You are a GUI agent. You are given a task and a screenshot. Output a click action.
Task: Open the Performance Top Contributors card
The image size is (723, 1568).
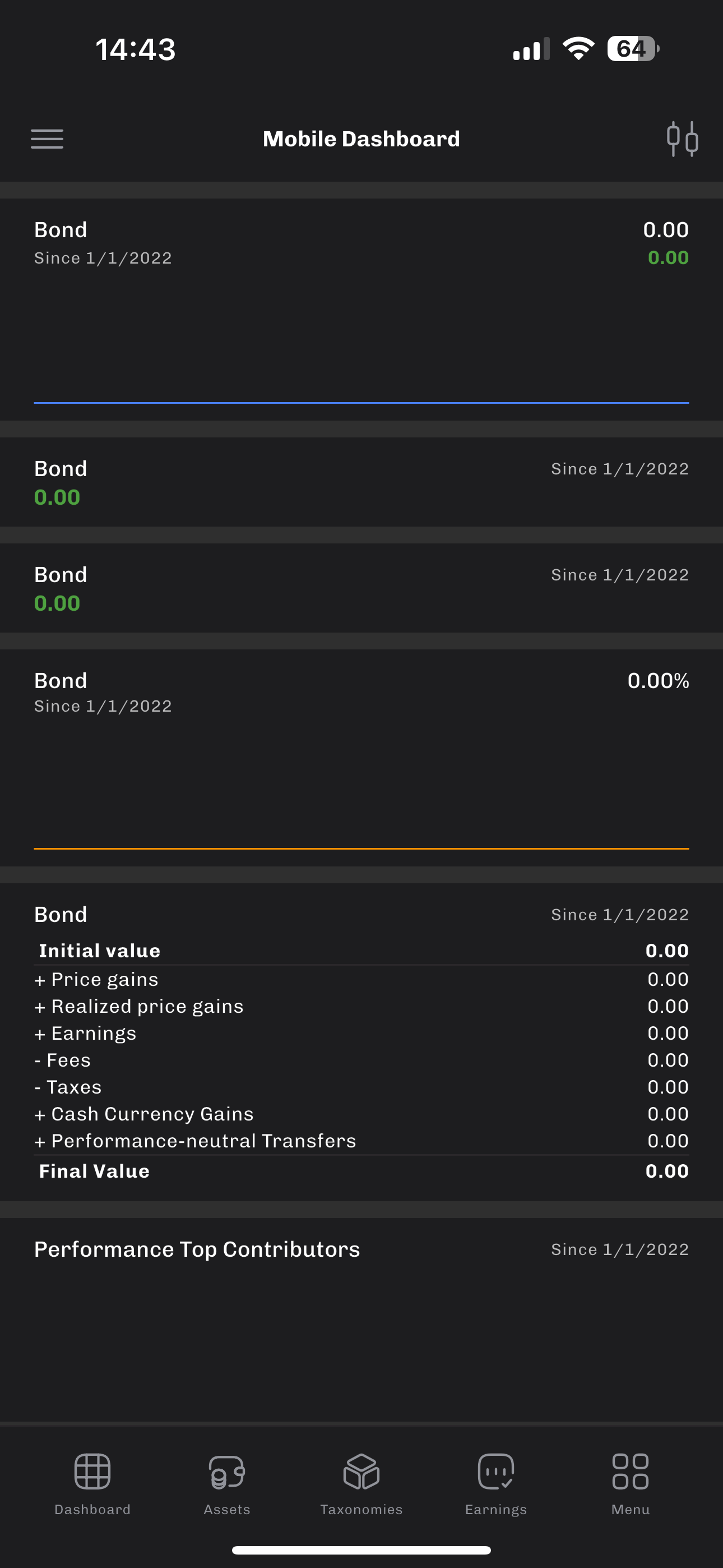click(x=361, y=1320)
